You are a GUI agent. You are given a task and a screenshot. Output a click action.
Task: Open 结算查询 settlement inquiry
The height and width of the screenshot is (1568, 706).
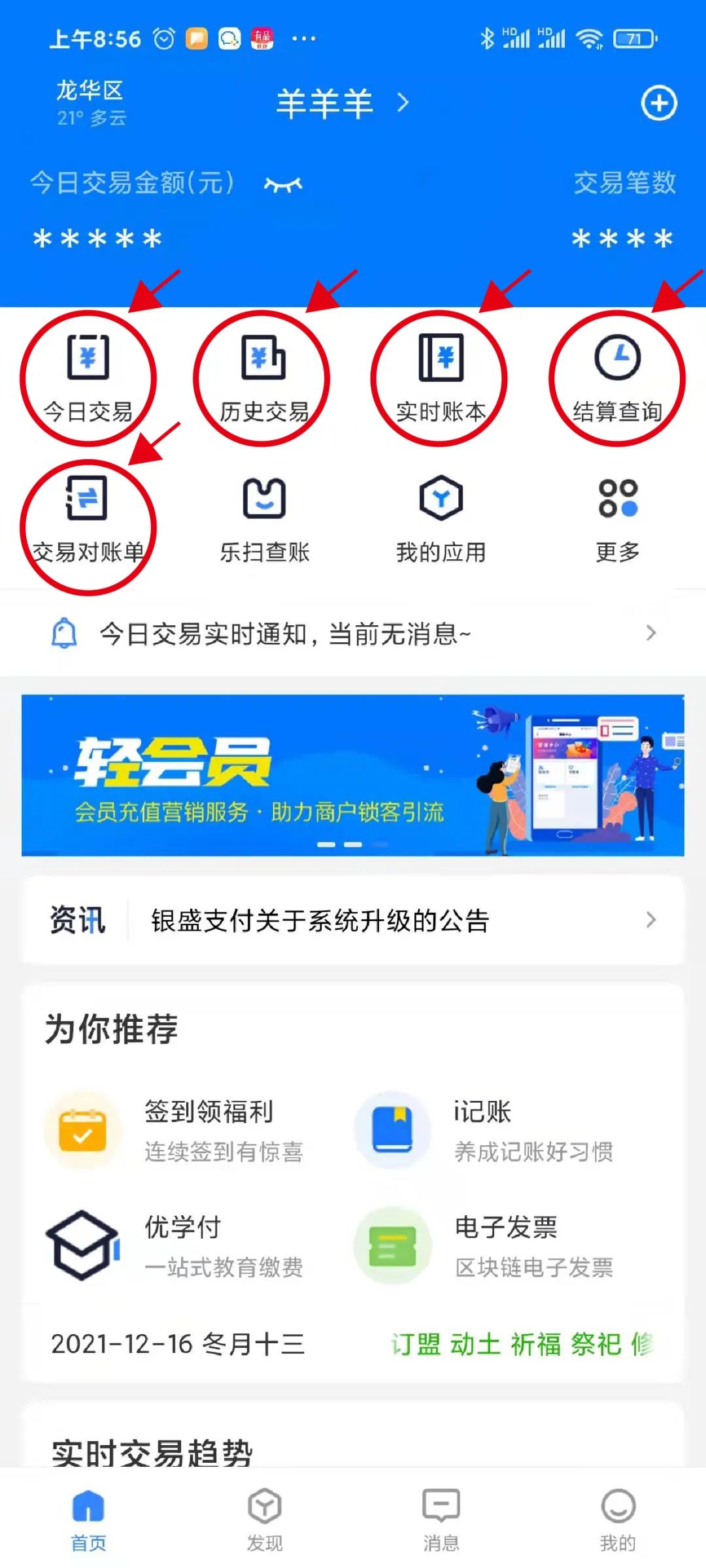616,379
